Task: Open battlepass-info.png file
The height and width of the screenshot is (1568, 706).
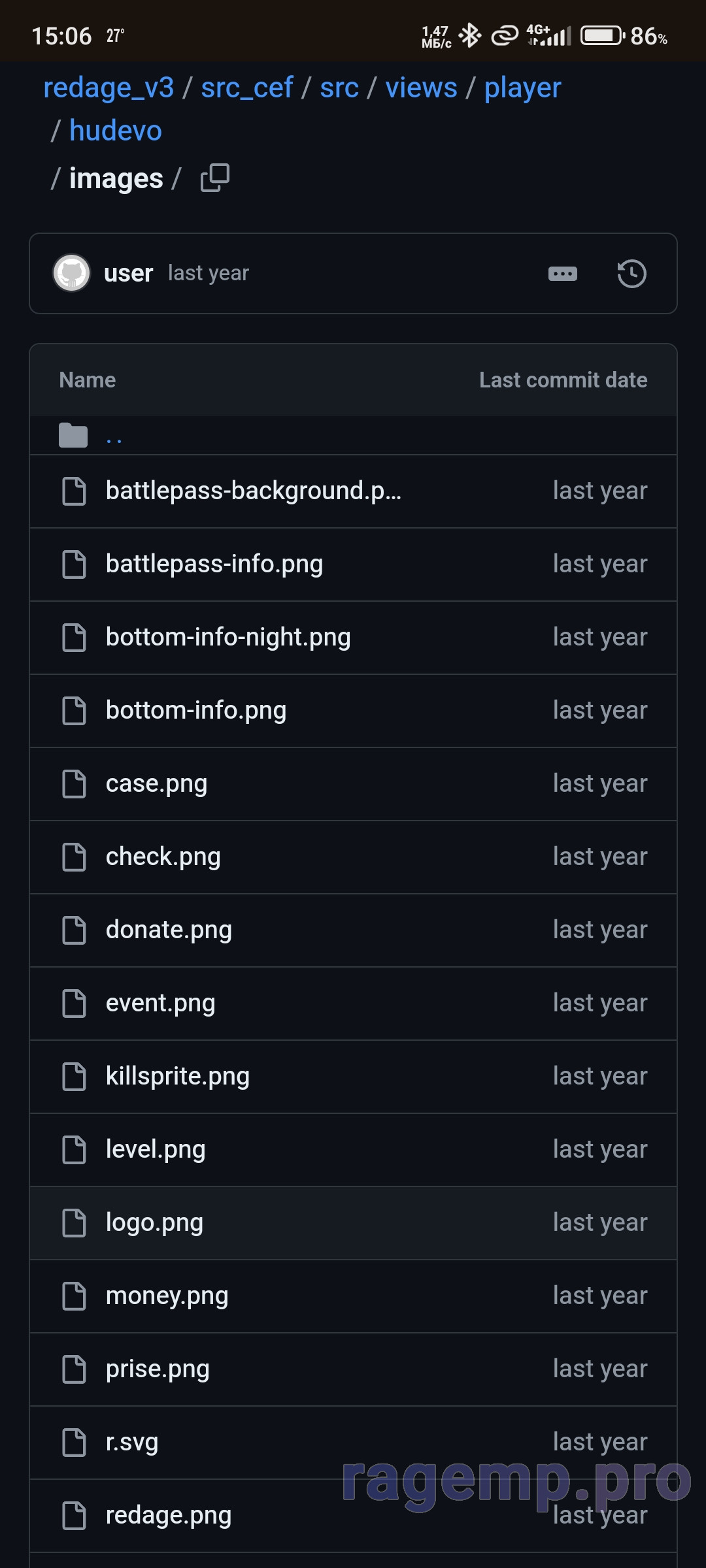Action: tap(214, 564)
